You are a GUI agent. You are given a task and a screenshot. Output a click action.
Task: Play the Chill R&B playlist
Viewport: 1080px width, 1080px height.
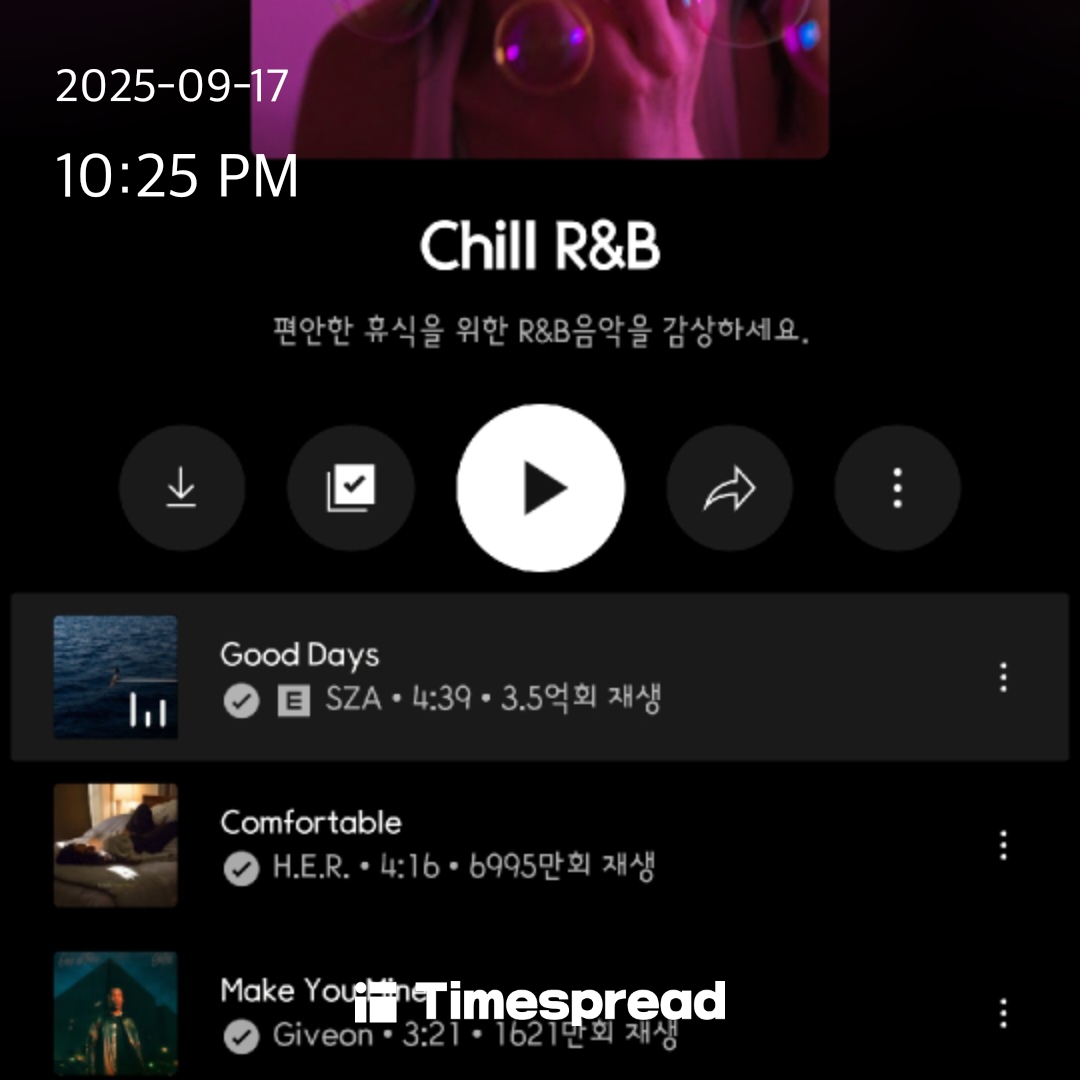click(x=541, y=488)
